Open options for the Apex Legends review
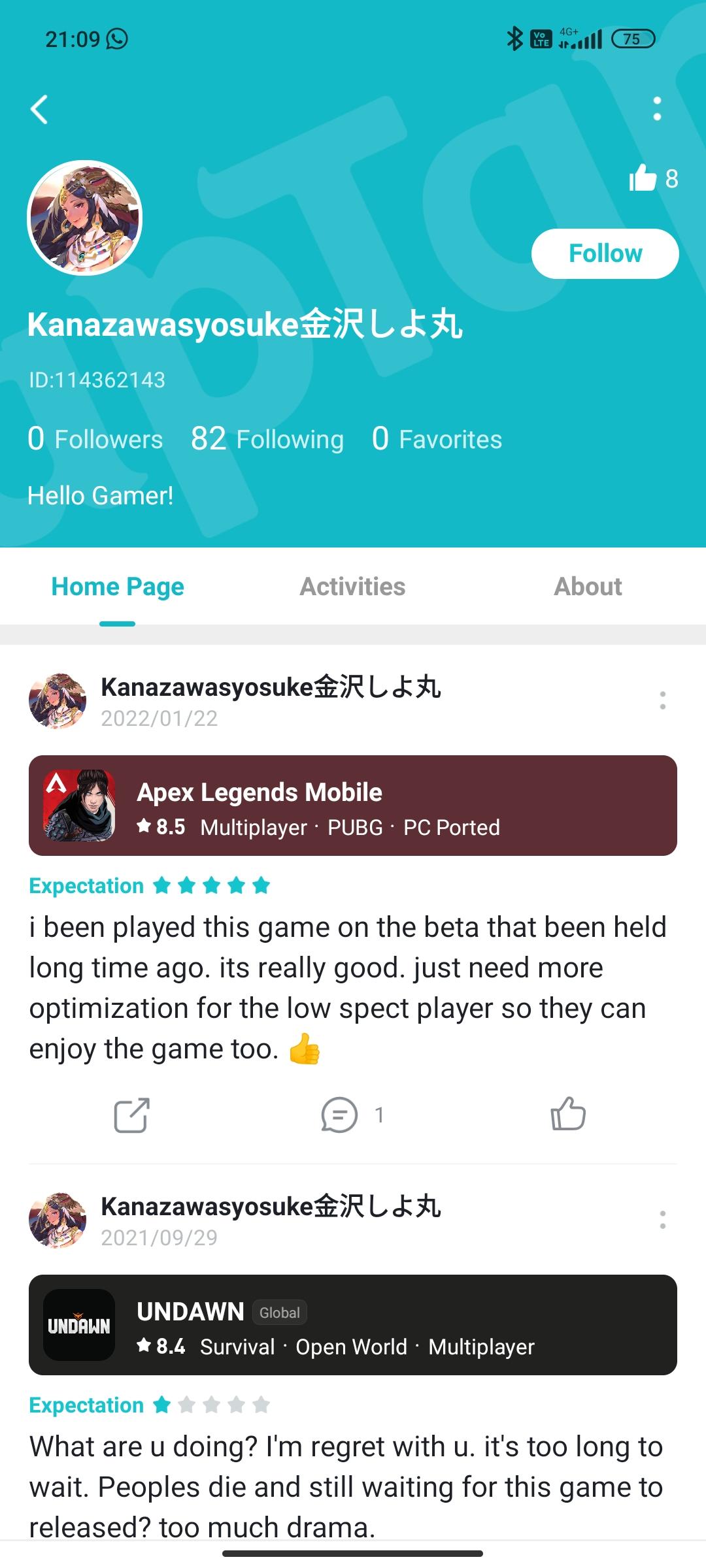 point(663,700)
